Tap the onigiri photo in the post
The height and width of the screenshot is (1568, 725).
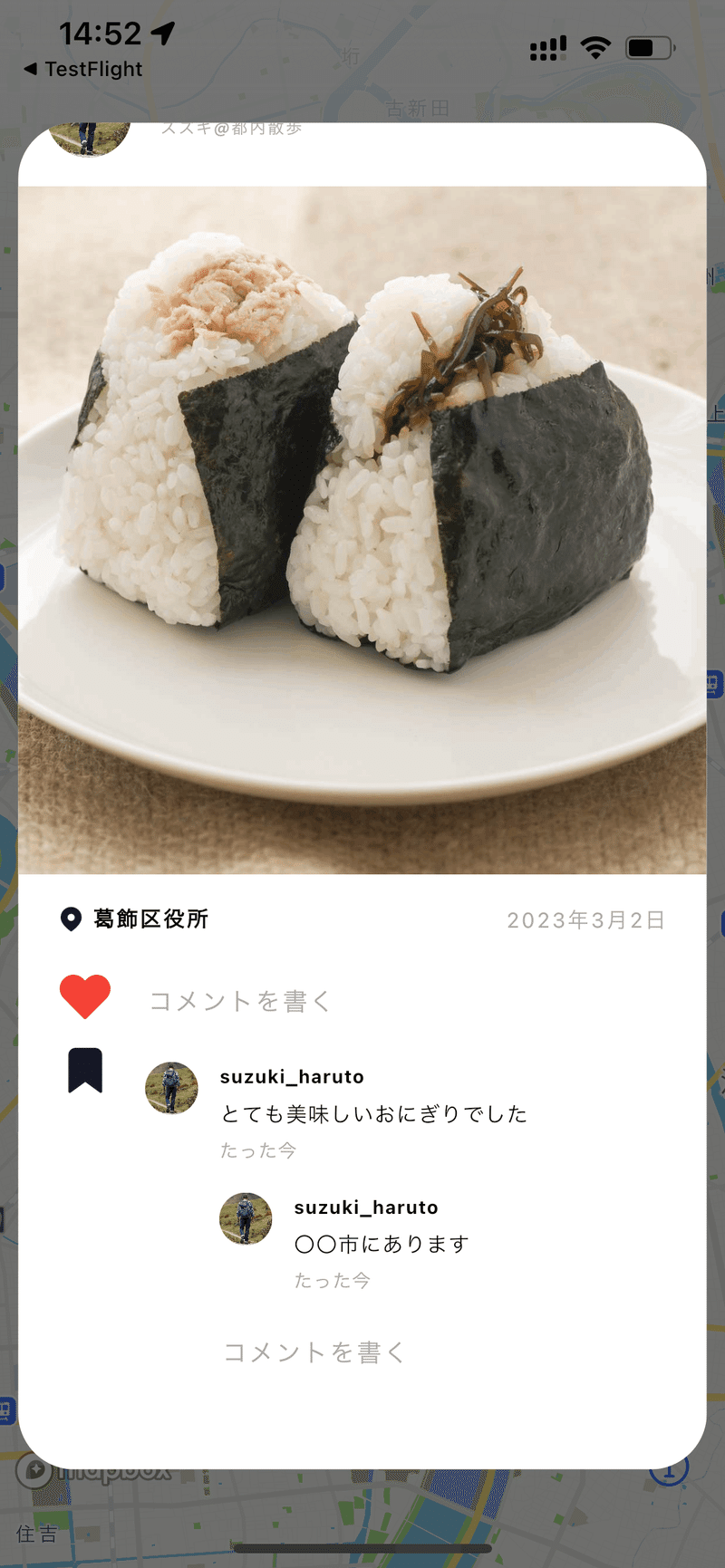click(x=362, y=525)
